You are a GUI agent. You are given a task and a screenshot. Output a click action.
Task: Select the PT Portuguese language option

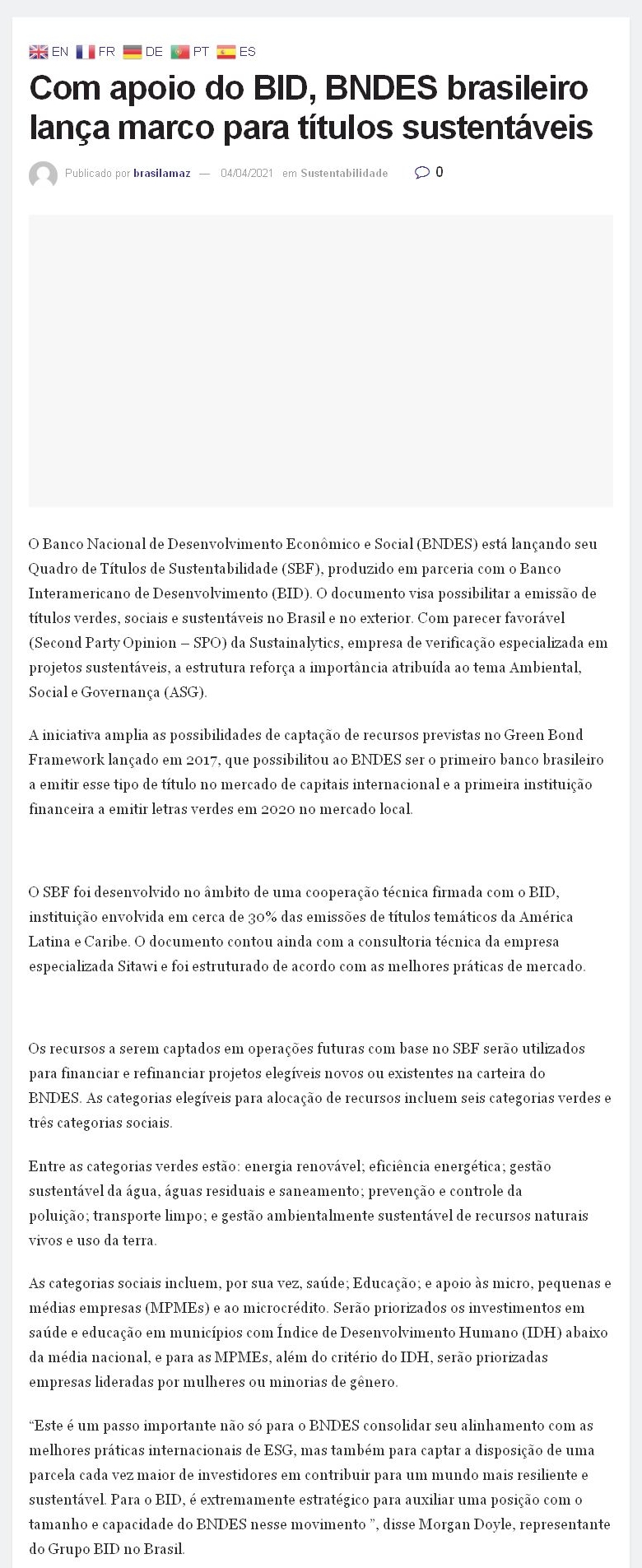click(x=190, y=52)
